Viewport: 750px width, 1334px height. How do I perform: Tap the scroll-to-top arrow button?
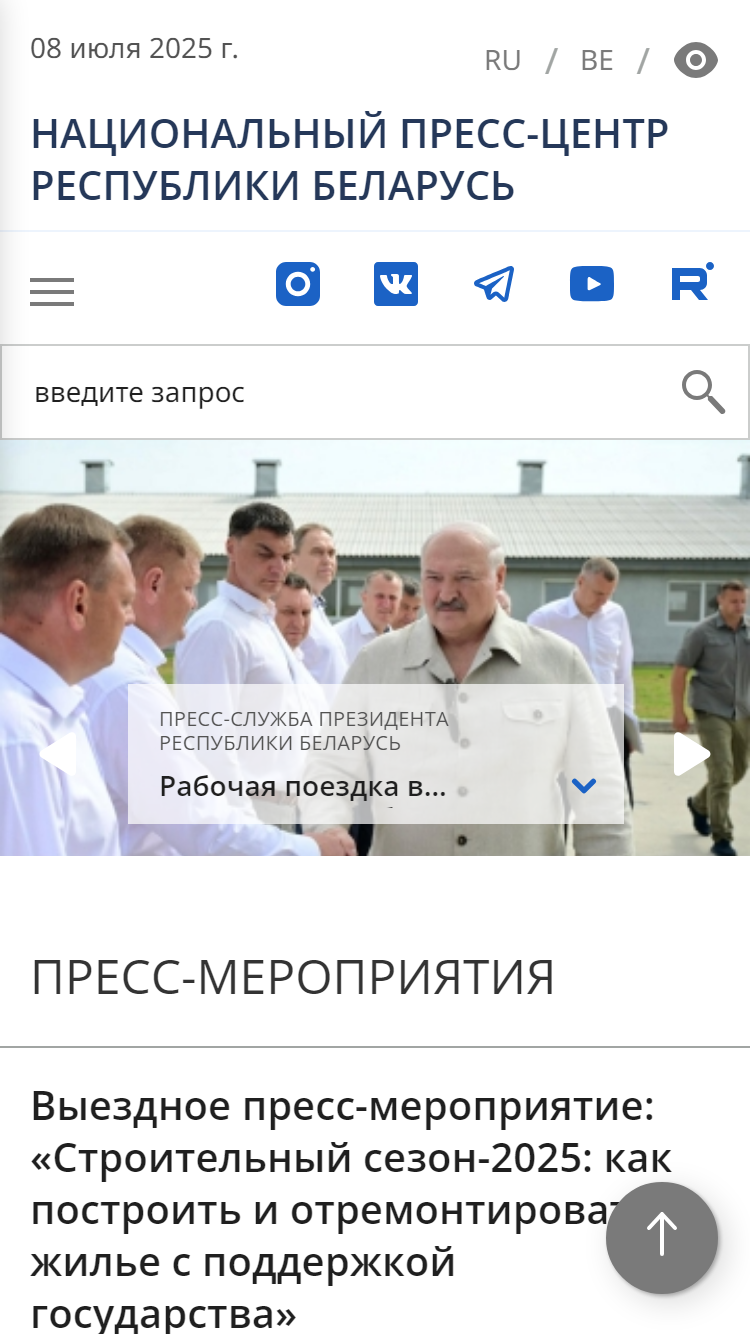662,1238
